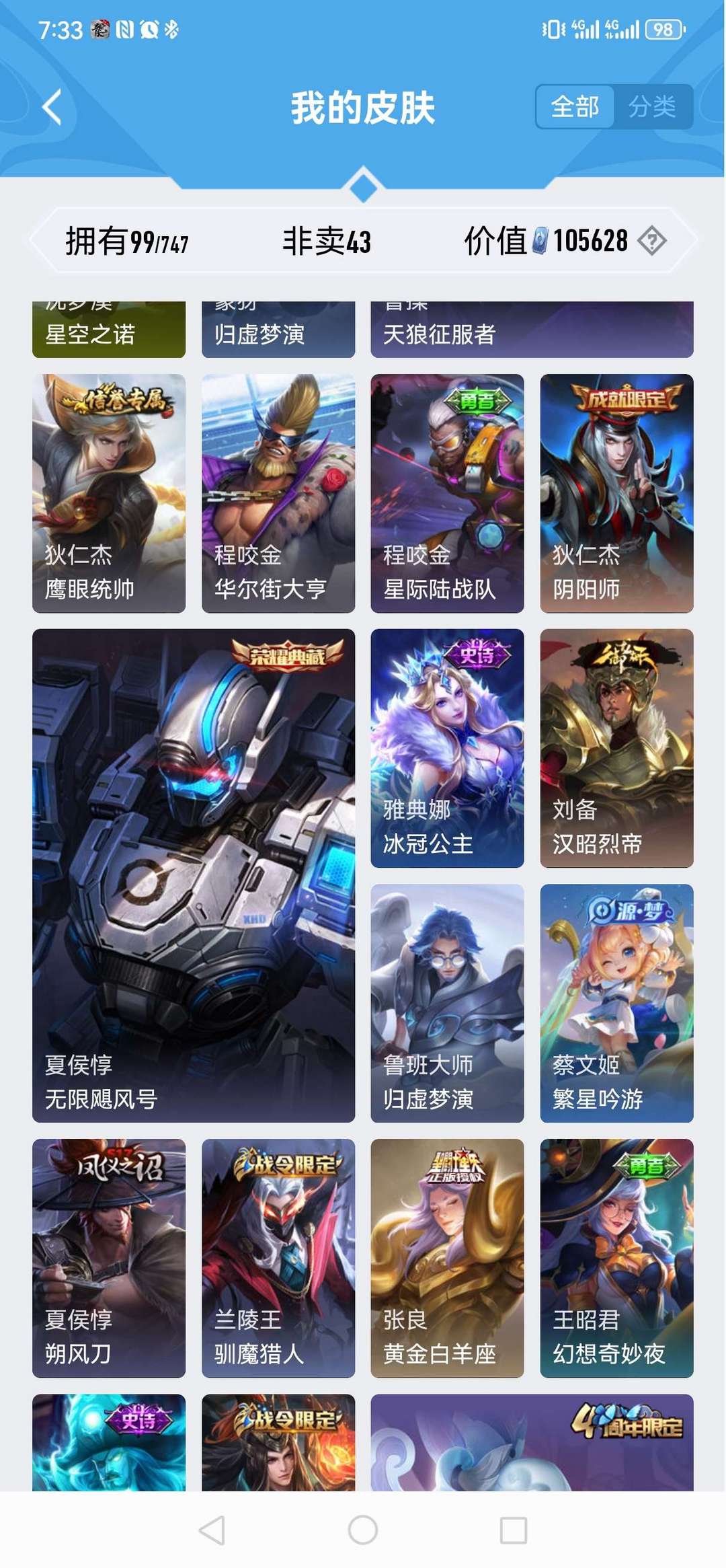
Task: Tap the blue card icon next to 价值 105628
Action: coord(542,241)
